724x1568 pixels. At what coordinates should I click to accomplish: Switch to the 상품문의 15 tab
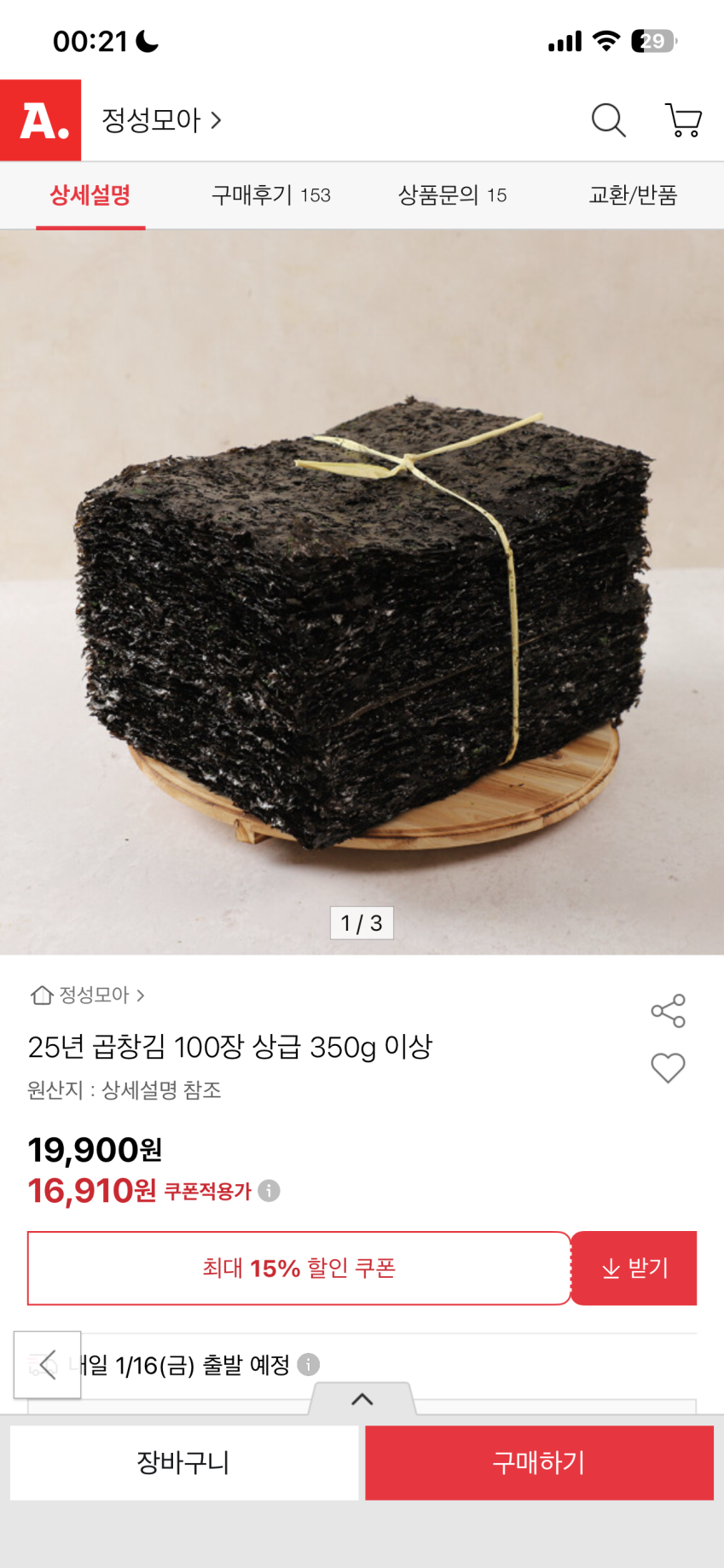point(452,195)
